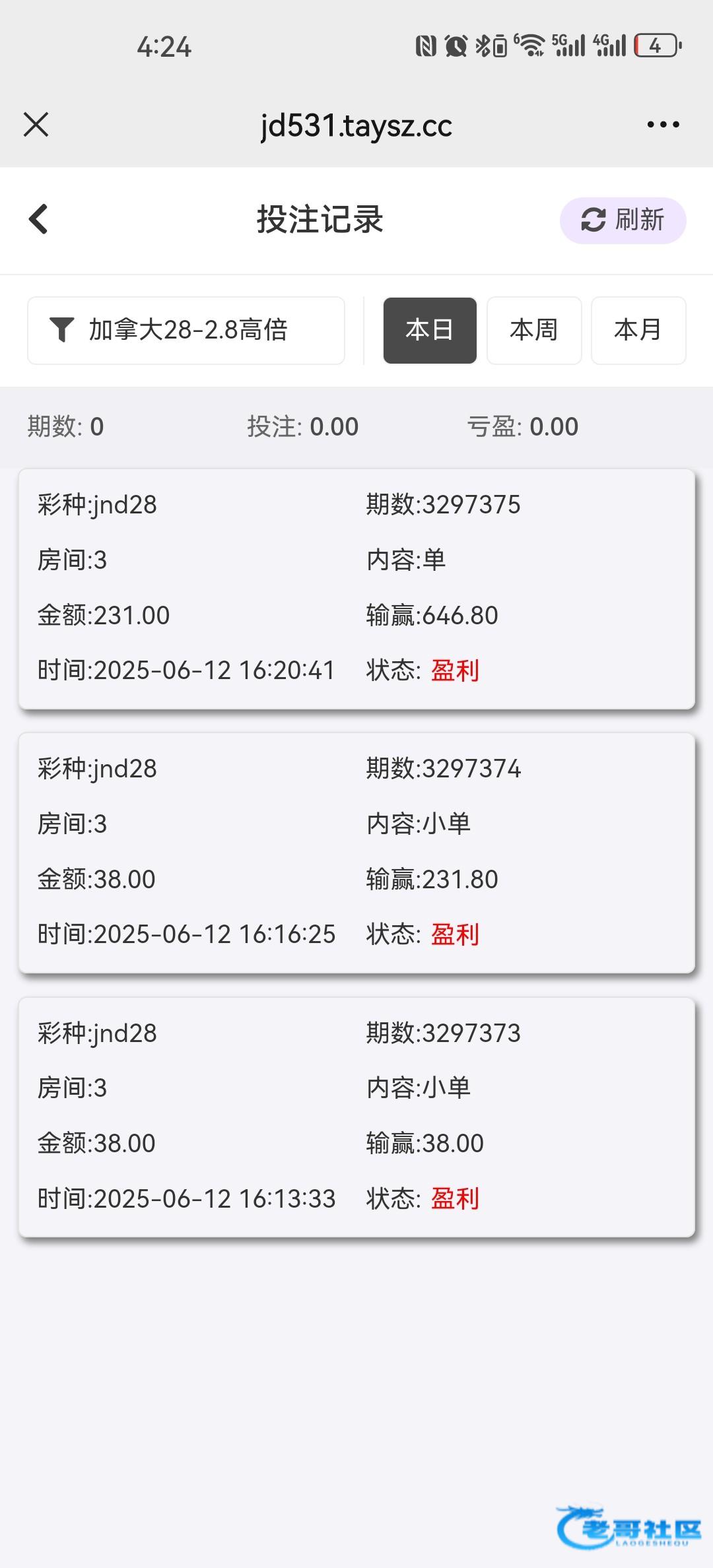This screenshot has height=1568, width=713.
Task: Open the three-dot overflow menu
Action: coord(663,124)
